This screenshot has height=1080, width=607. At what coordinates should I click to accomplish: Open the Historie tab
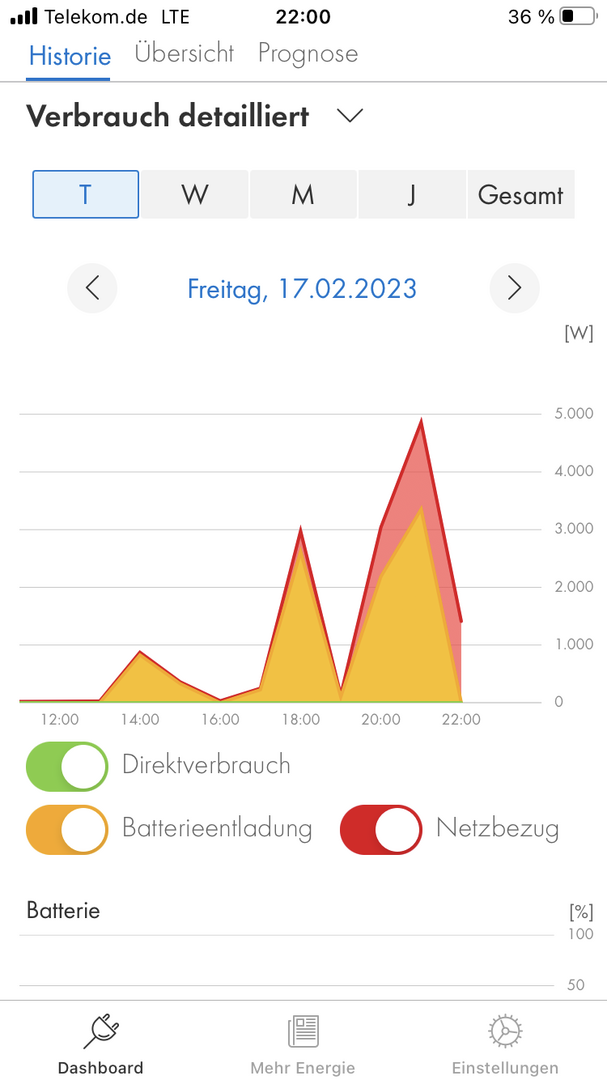pos(69,55)
